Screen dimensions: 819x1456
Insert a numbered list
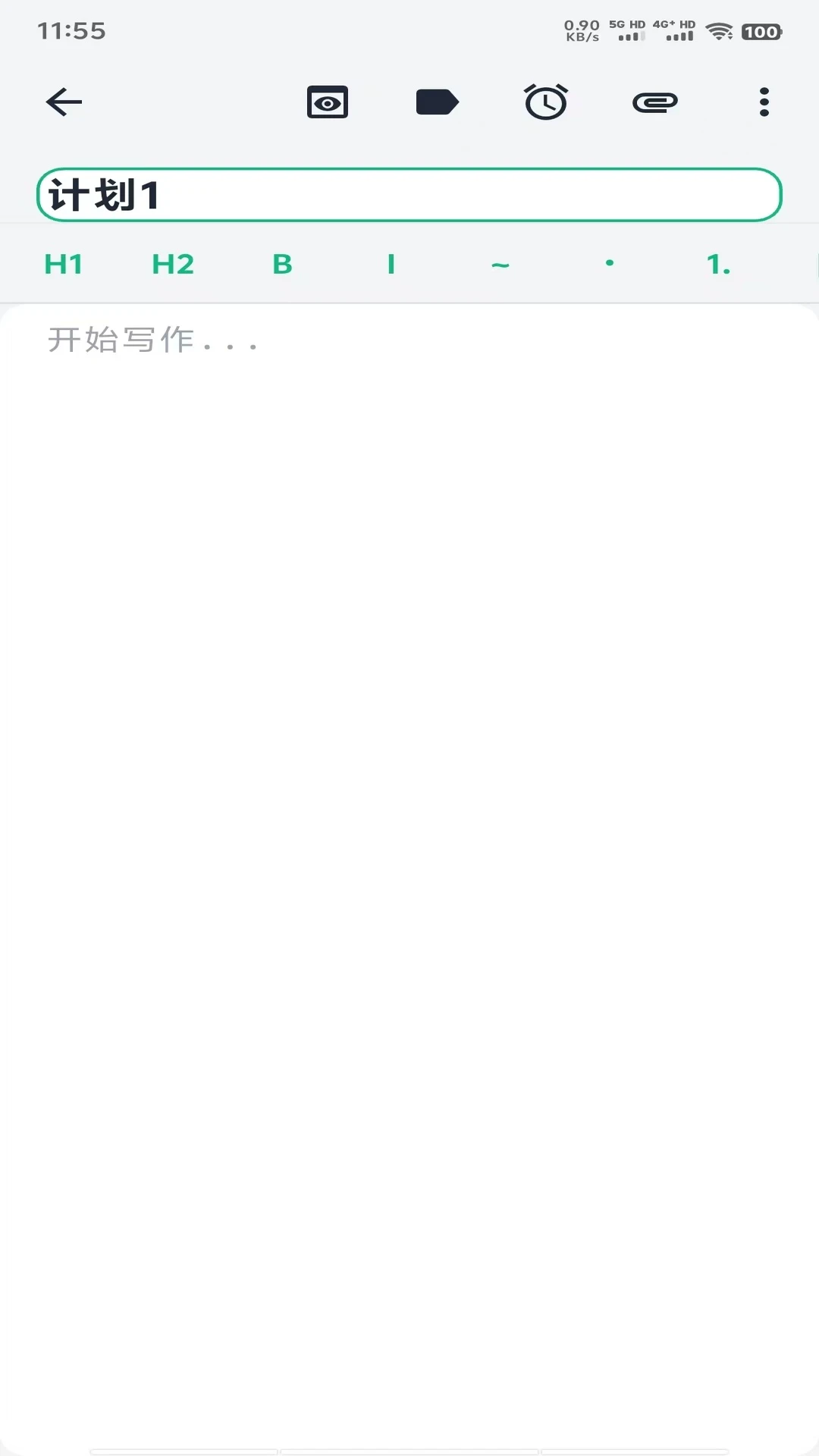click(717, 263)
